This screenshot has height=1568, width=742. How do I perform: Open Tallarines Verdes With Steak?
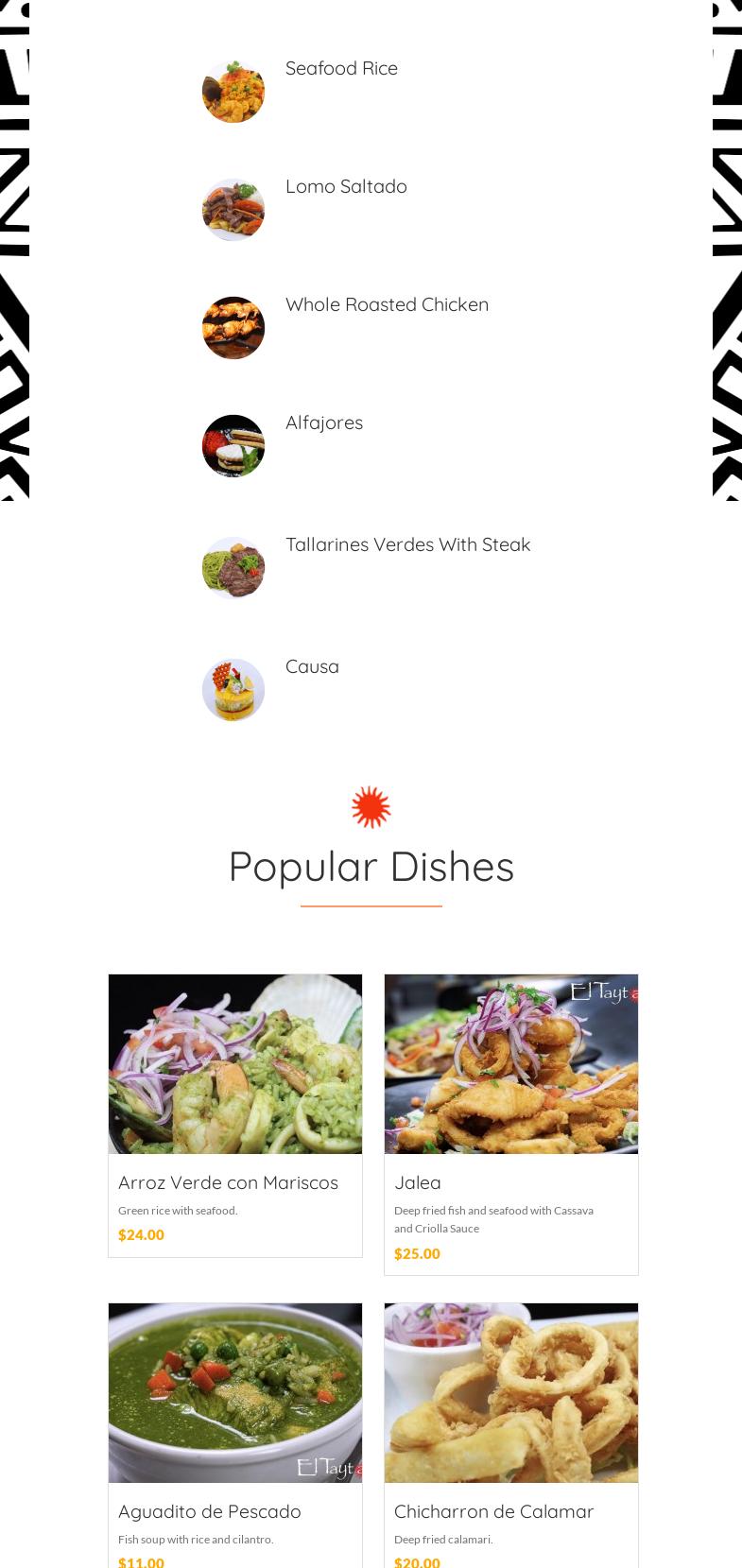[x=407, y=545]
